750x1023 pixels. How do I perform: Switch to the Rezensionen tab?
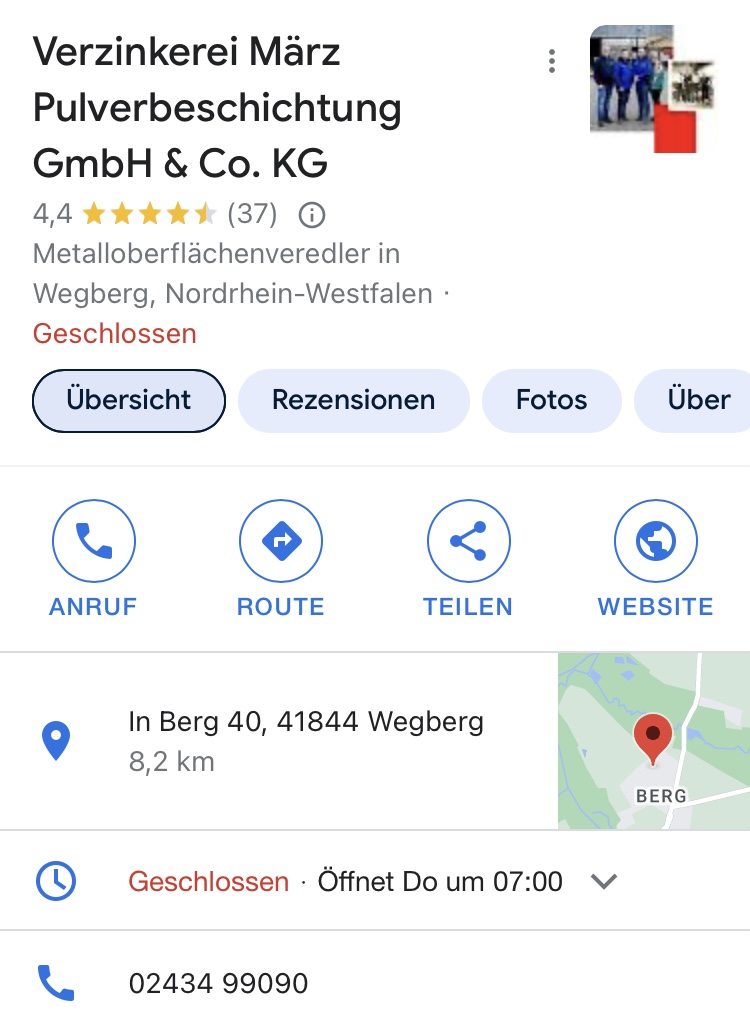click(353, 401)
